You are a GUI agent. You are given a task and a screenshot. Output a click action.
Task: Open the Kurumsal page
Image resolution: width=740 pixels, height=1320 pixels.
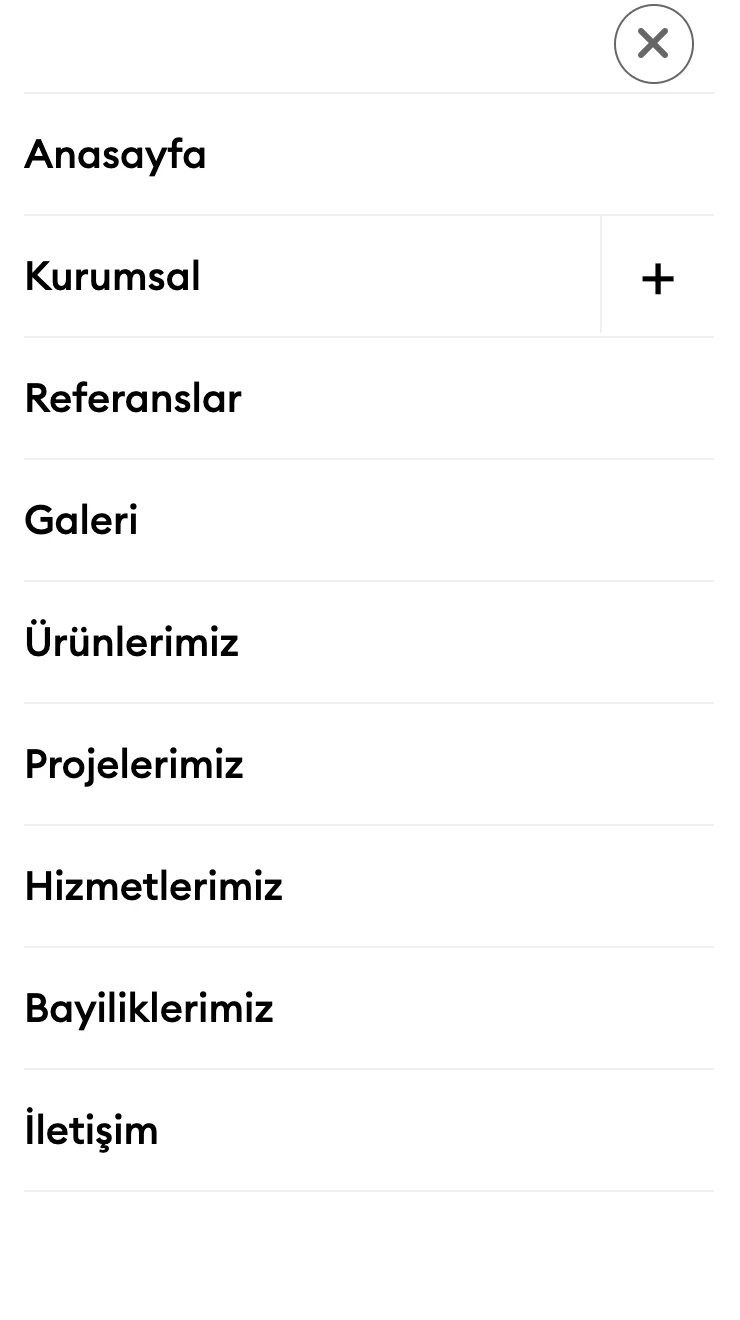113,277
